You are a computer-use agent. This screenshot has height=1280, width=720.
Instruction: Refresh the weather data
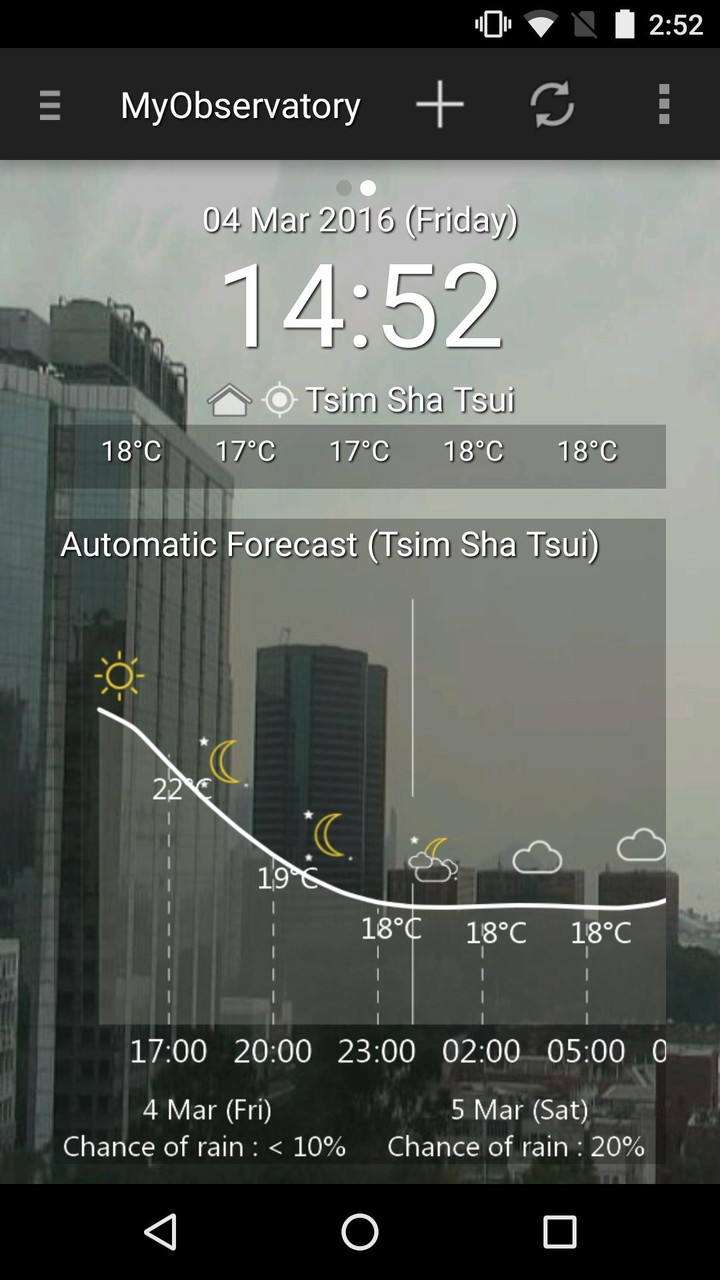[x=553, y=104]
